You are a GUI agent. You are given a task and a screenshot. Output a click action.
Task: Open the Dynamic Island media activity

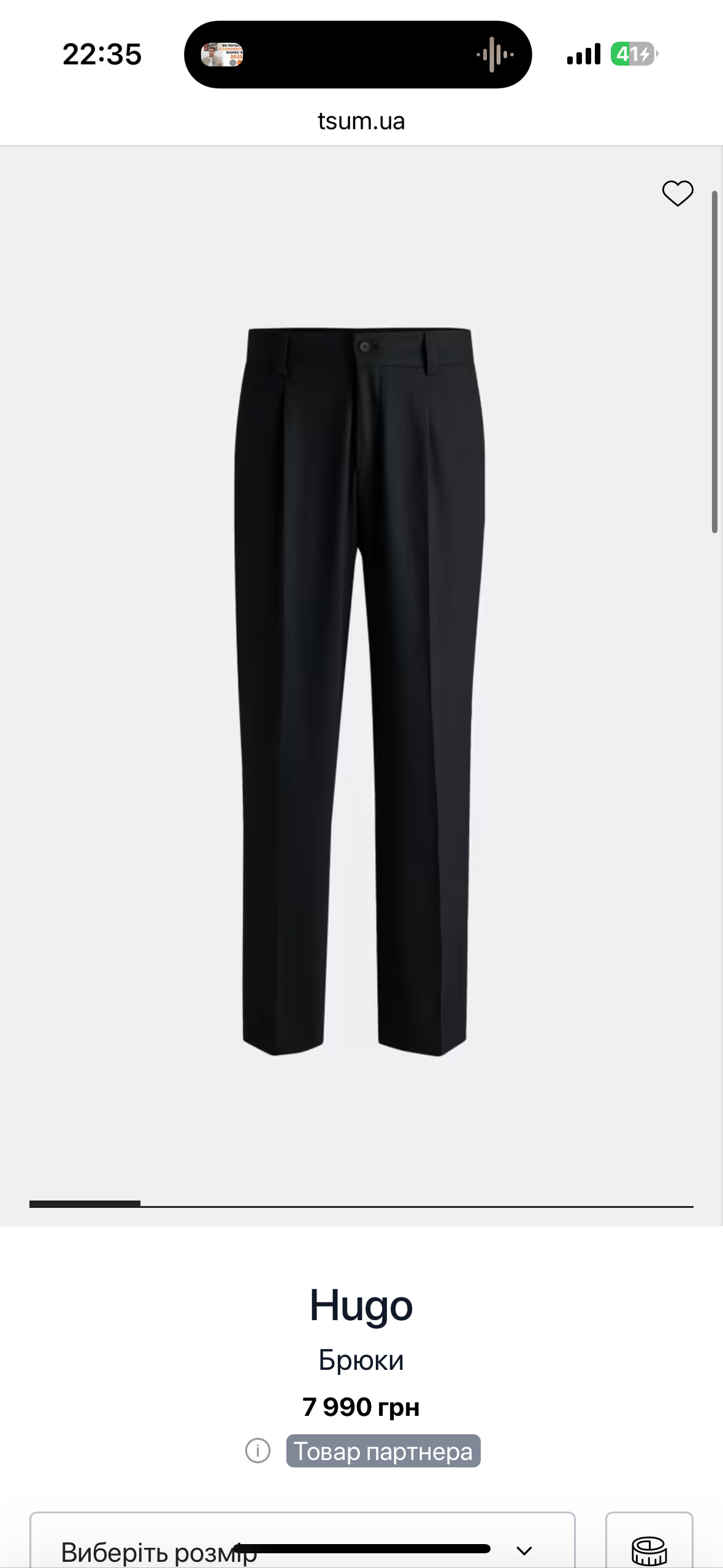tap(358, 55)
